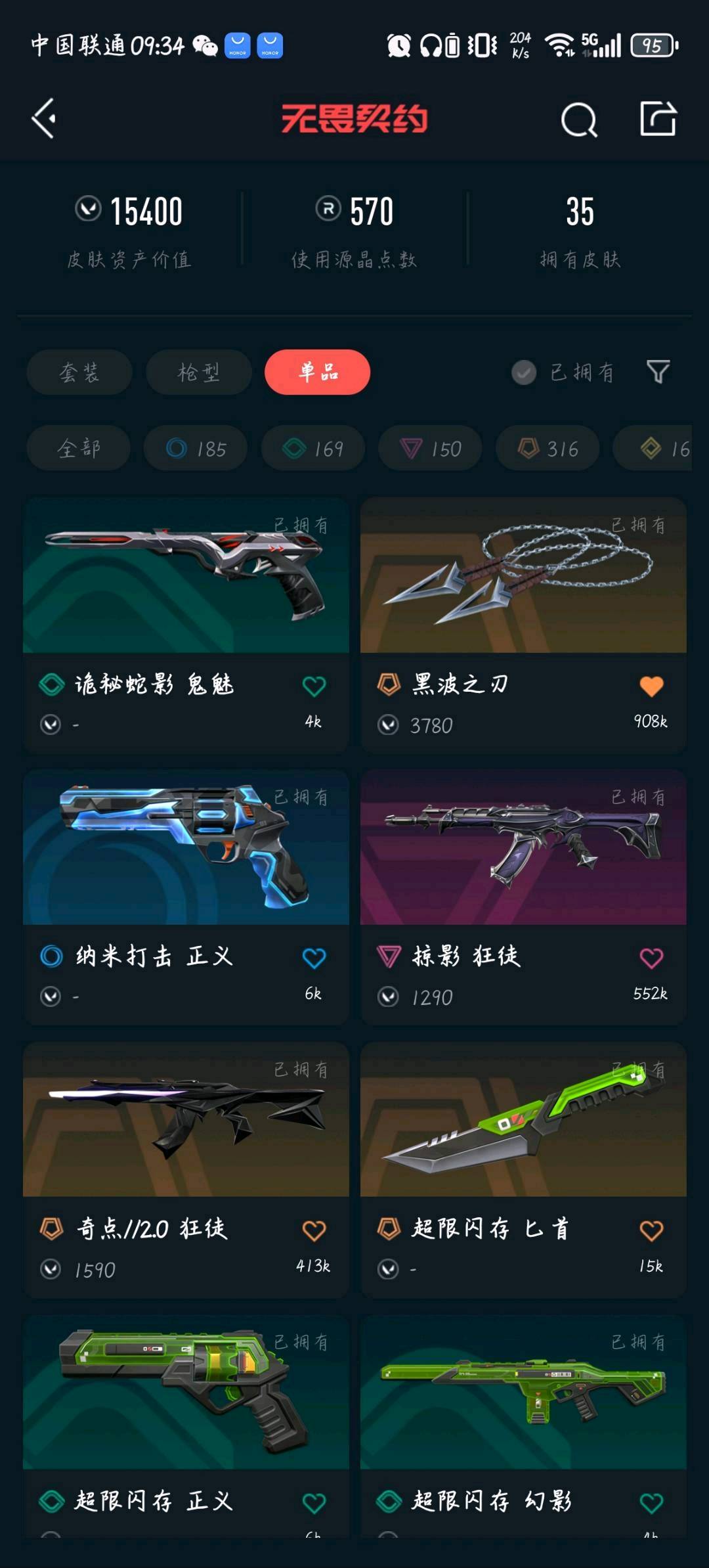The height and width of the screenshot is (1568, 709).
Task: Switch to the 套装 tab
Action: point(79,372)
